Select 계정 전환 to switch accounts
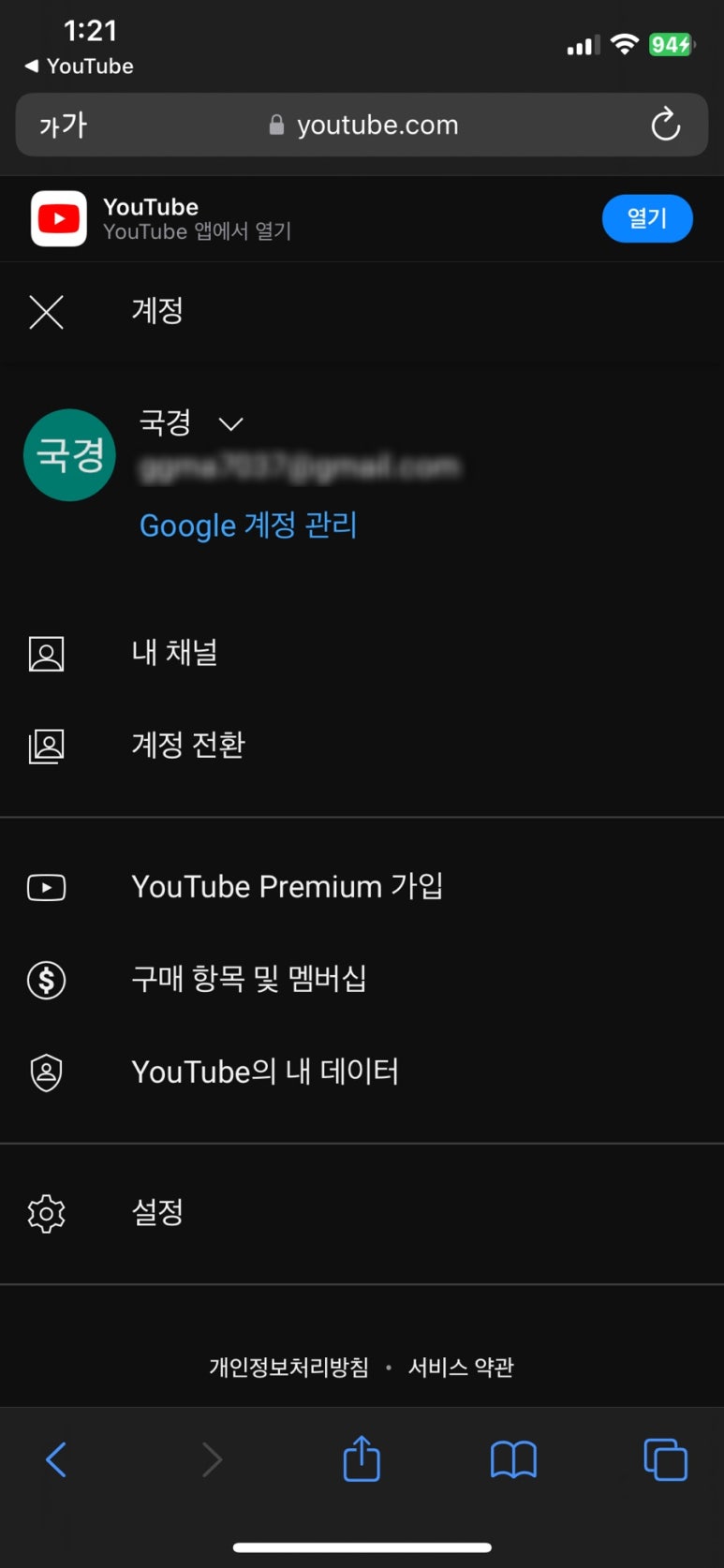The image size is (724, 1568). pos(362,746)
